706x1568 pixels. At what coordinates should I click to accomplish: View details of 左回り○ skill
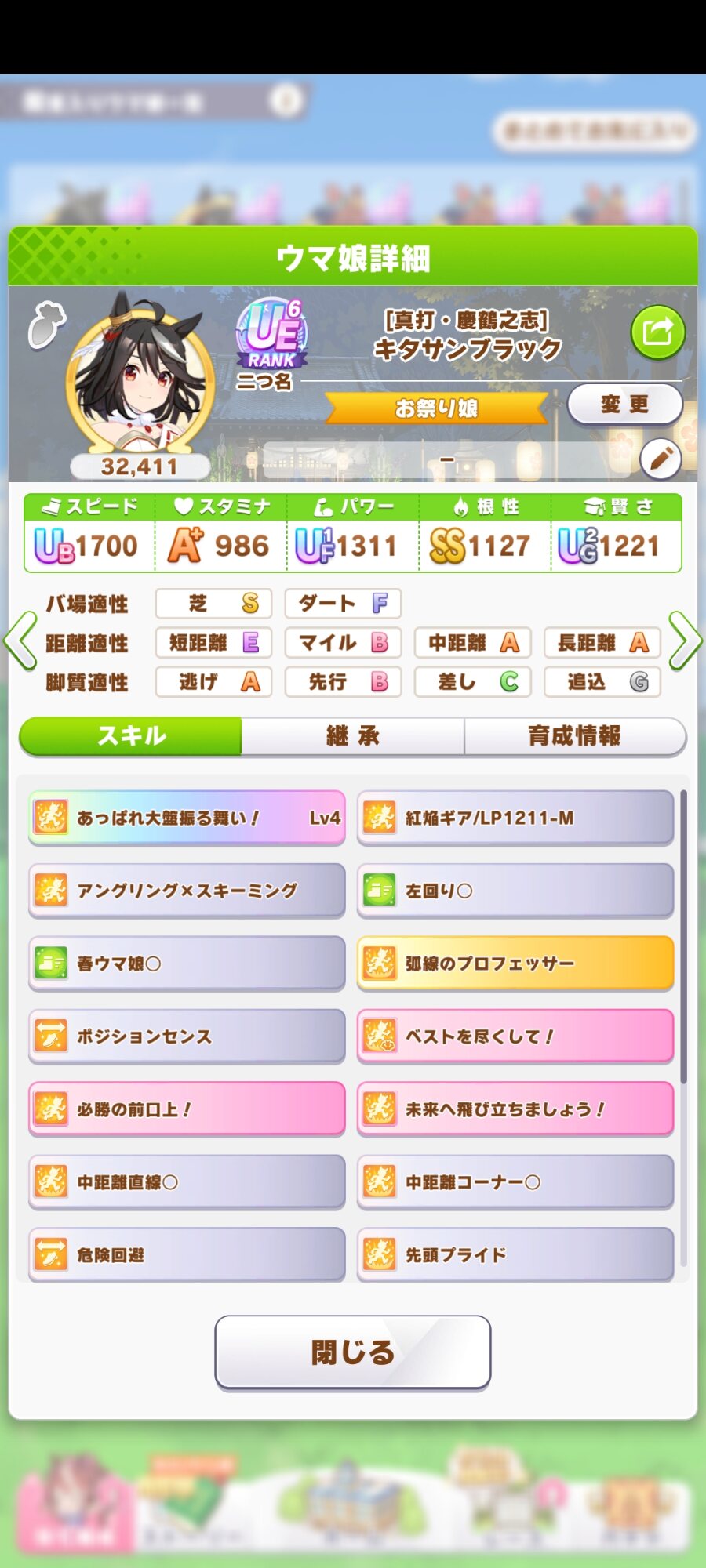(x=515, y=891)
